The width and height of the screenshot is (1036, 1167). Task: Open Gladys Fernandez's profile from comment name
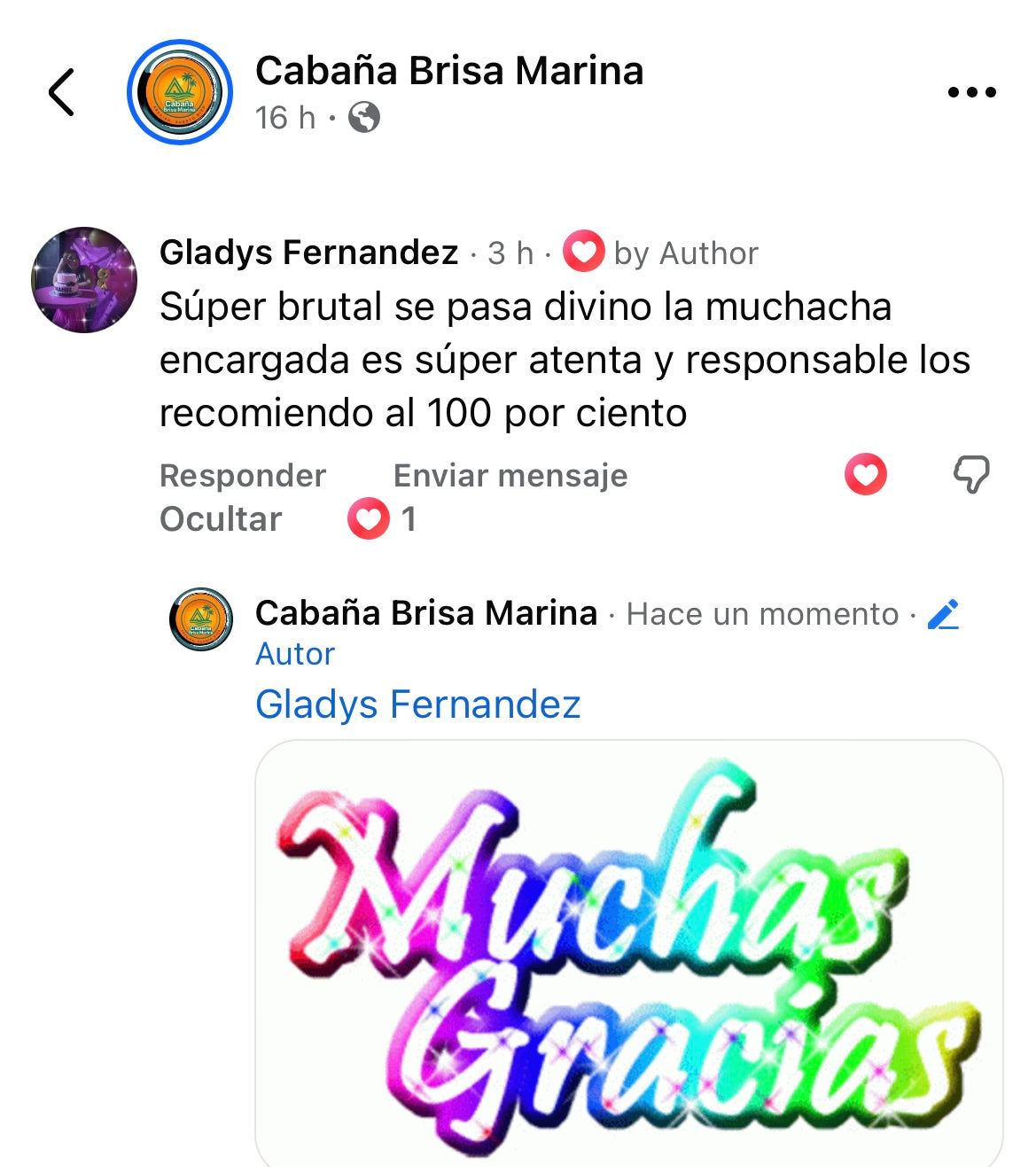(x=308, y=253)
